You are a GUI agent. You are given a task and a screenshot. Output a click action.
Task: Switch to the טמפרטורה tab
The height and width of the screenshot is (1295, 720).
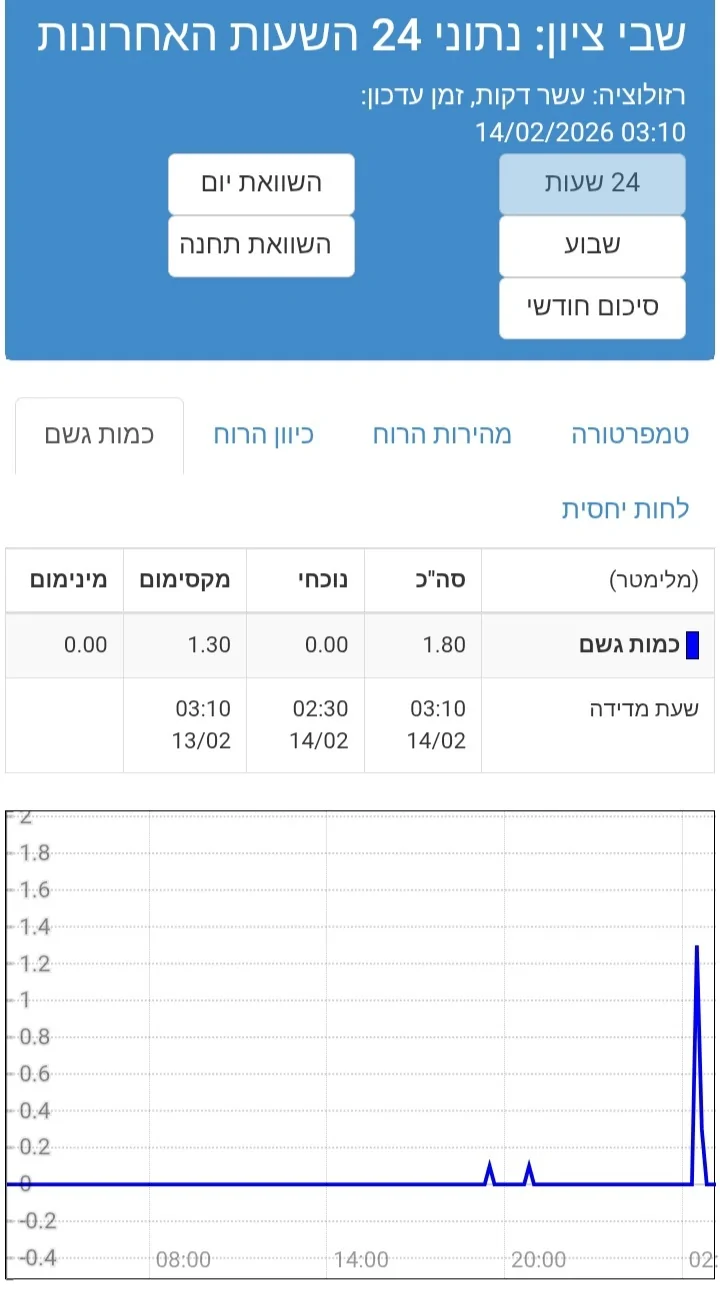coord(630,435)
